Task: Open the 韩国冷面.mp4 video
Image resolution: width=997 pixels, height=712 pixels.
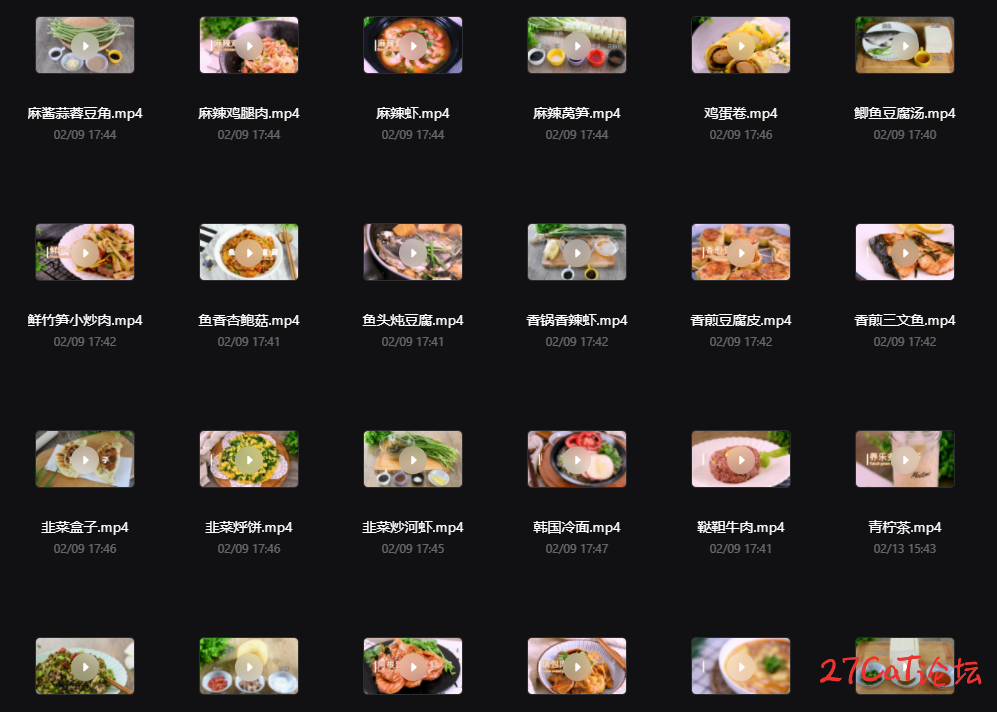Action: pyautogui.click(x=577, y=459)
